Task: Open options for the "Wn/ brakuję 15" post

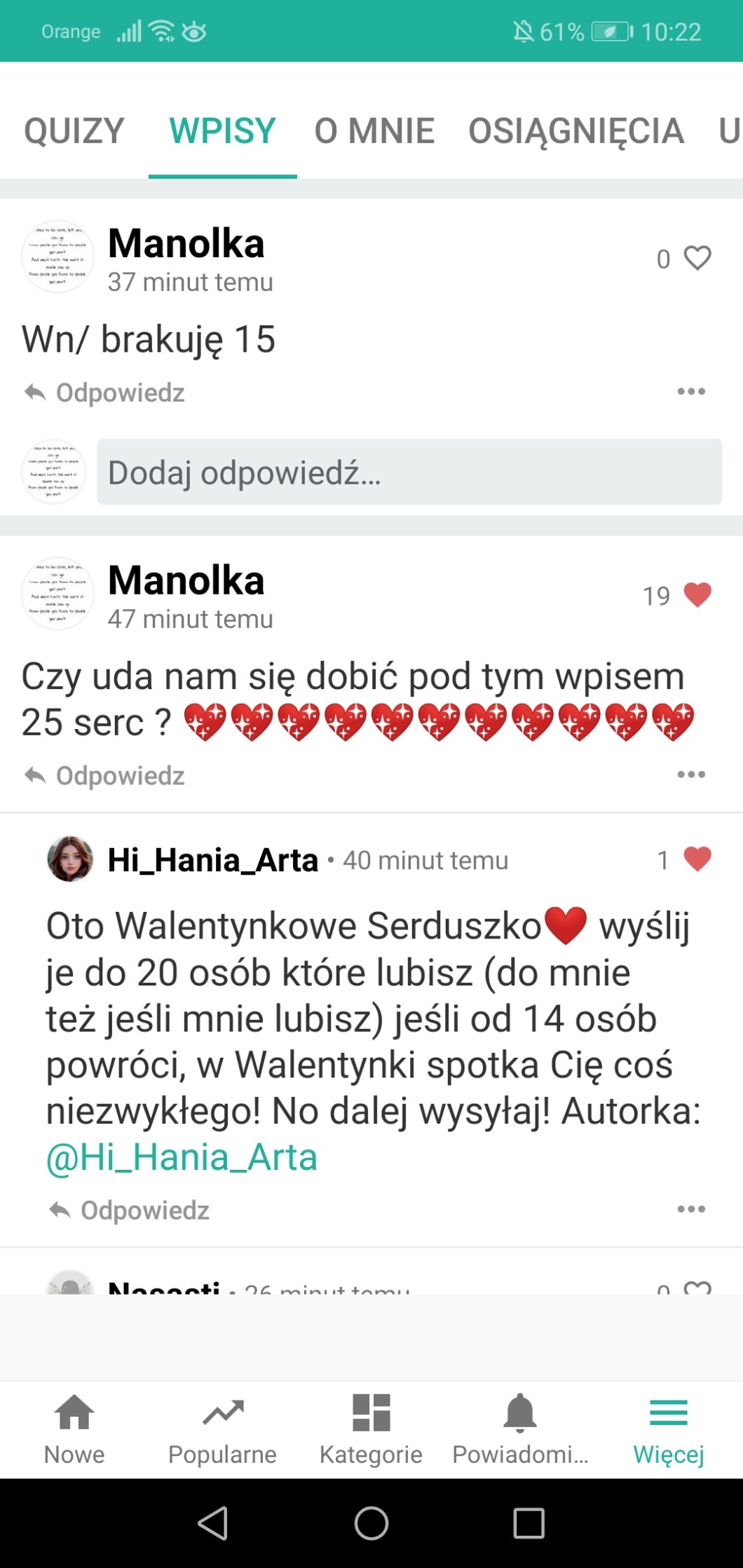Action: coord(691,392)
